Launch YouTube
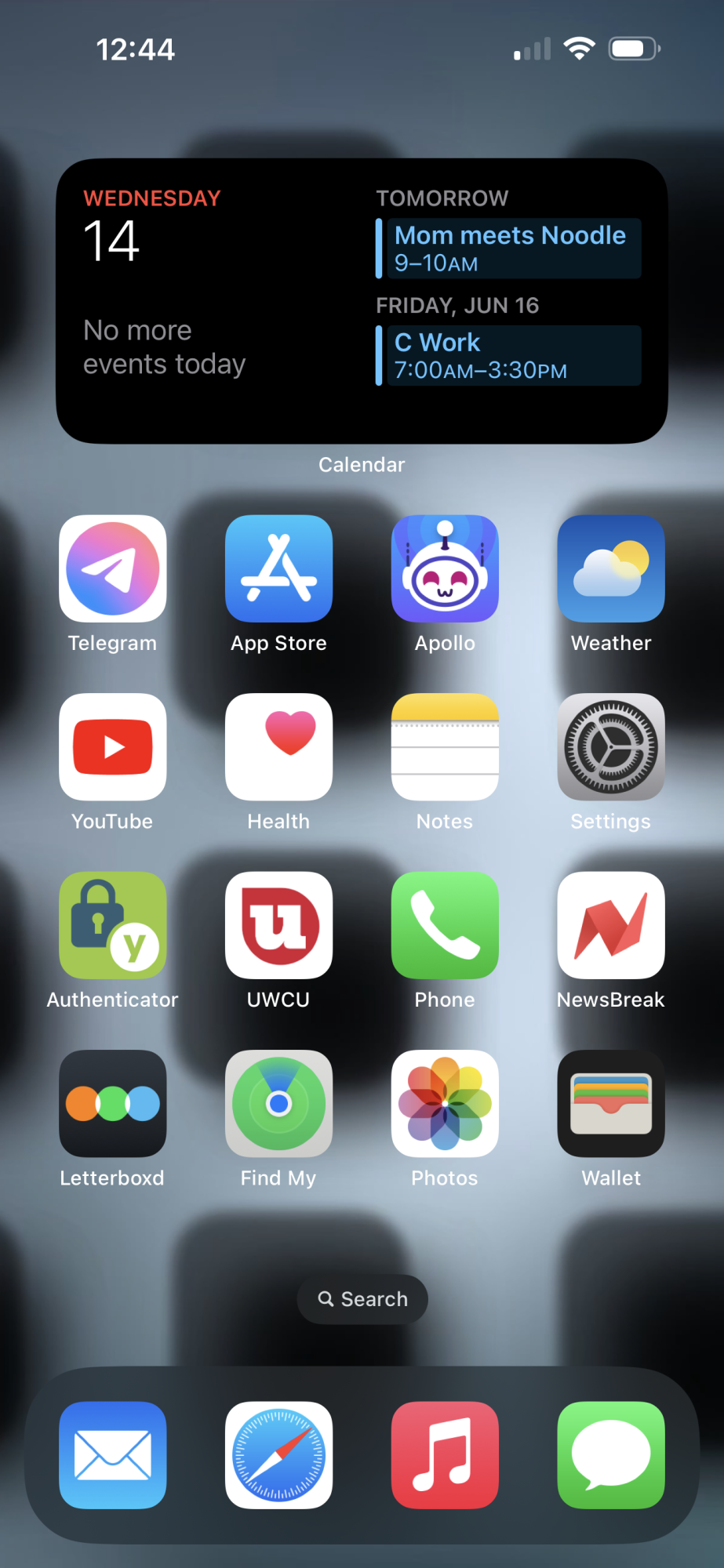 (x=113, y=746)
